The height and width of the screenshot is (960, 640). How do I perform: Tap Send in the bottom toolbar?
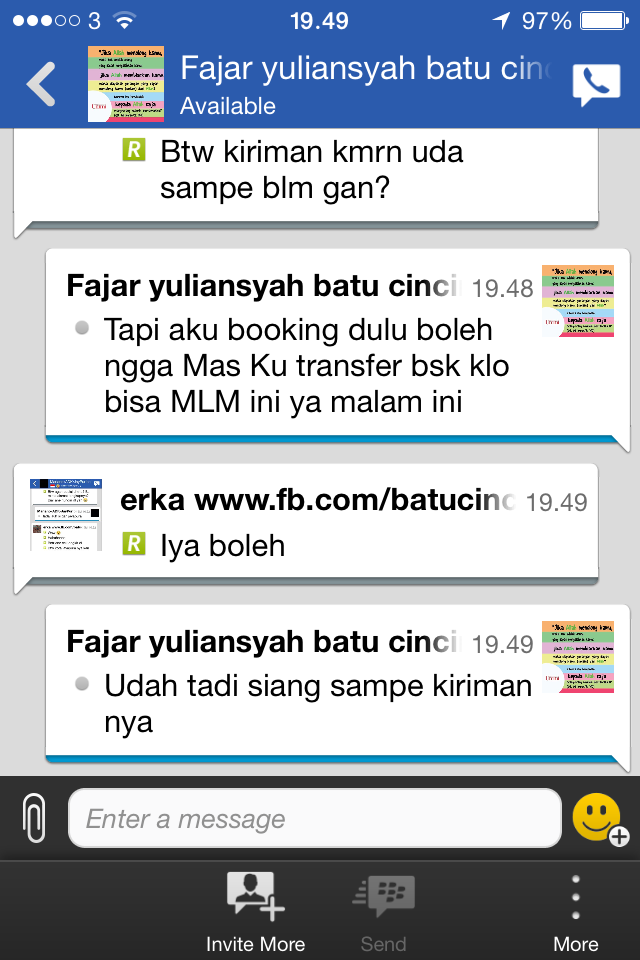[x=384, y=910]
